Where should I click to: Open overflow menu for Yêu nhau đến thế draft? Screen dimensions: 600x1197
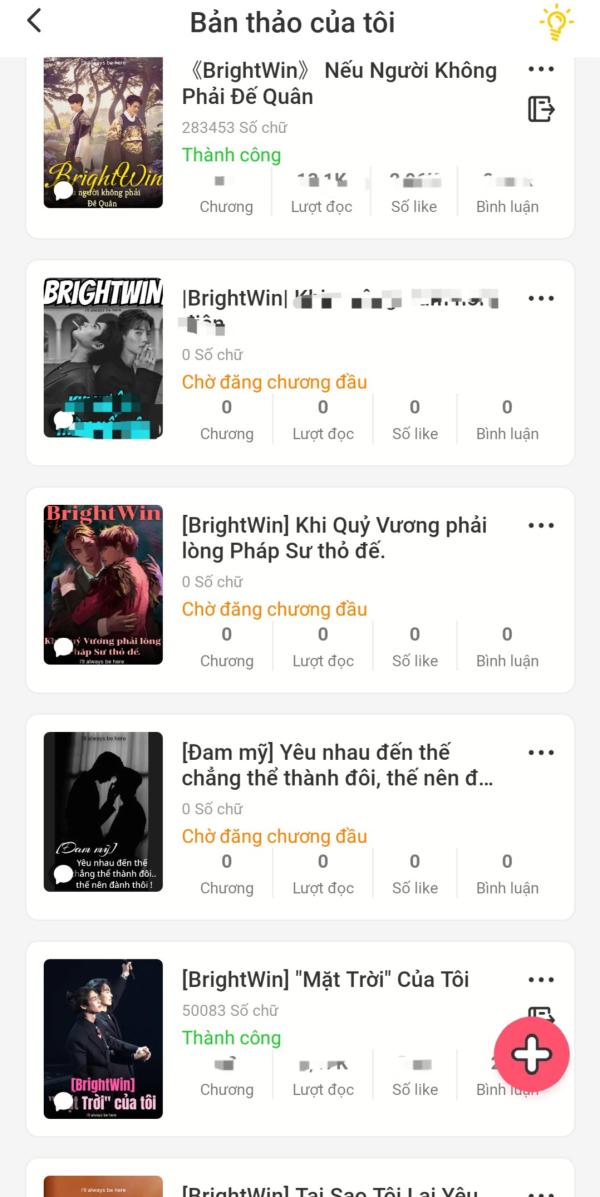pos(541,752)
